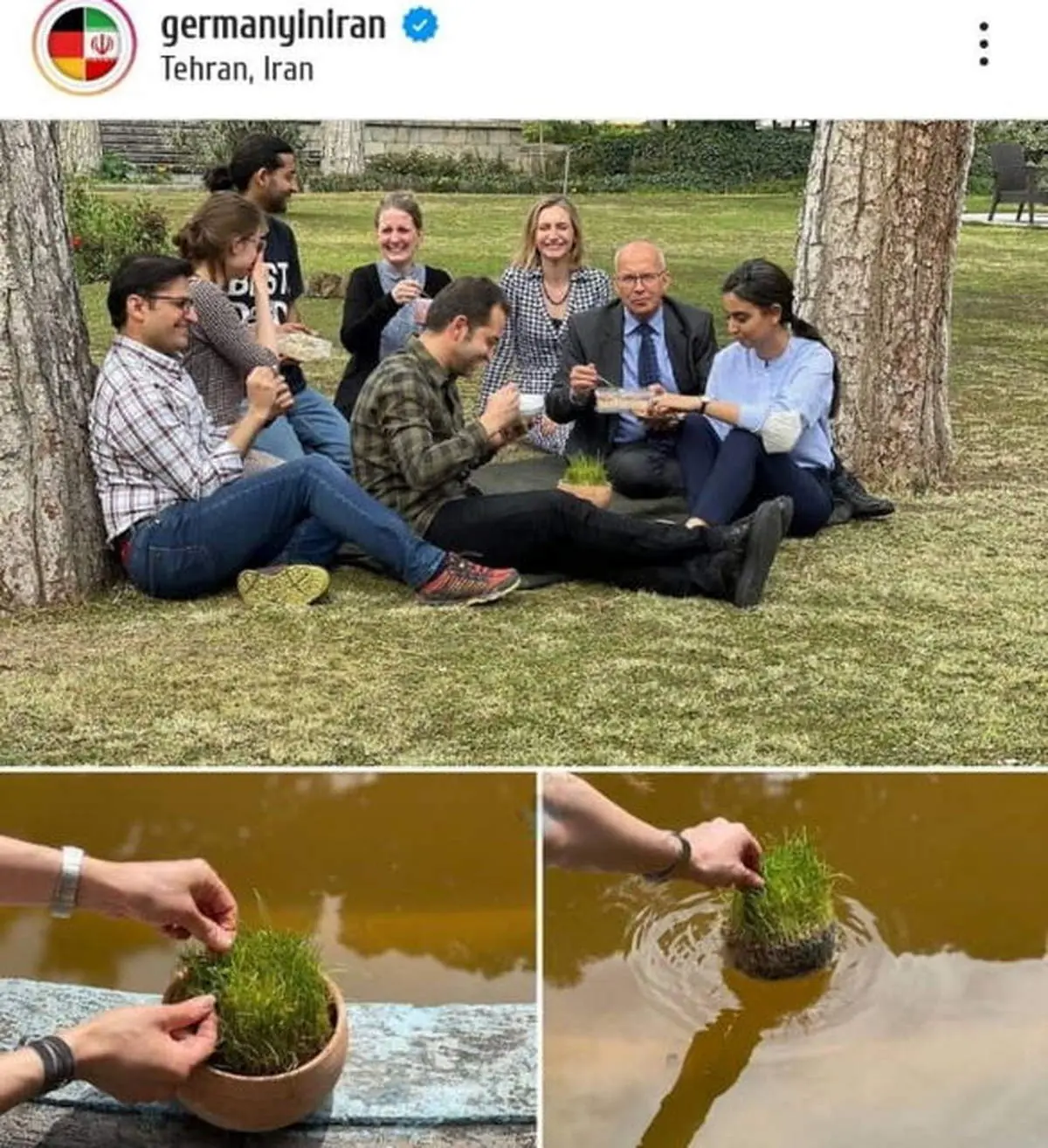Open the Tehran, Iran location tag
1048x1148 pixels.
tap(237, 69)
